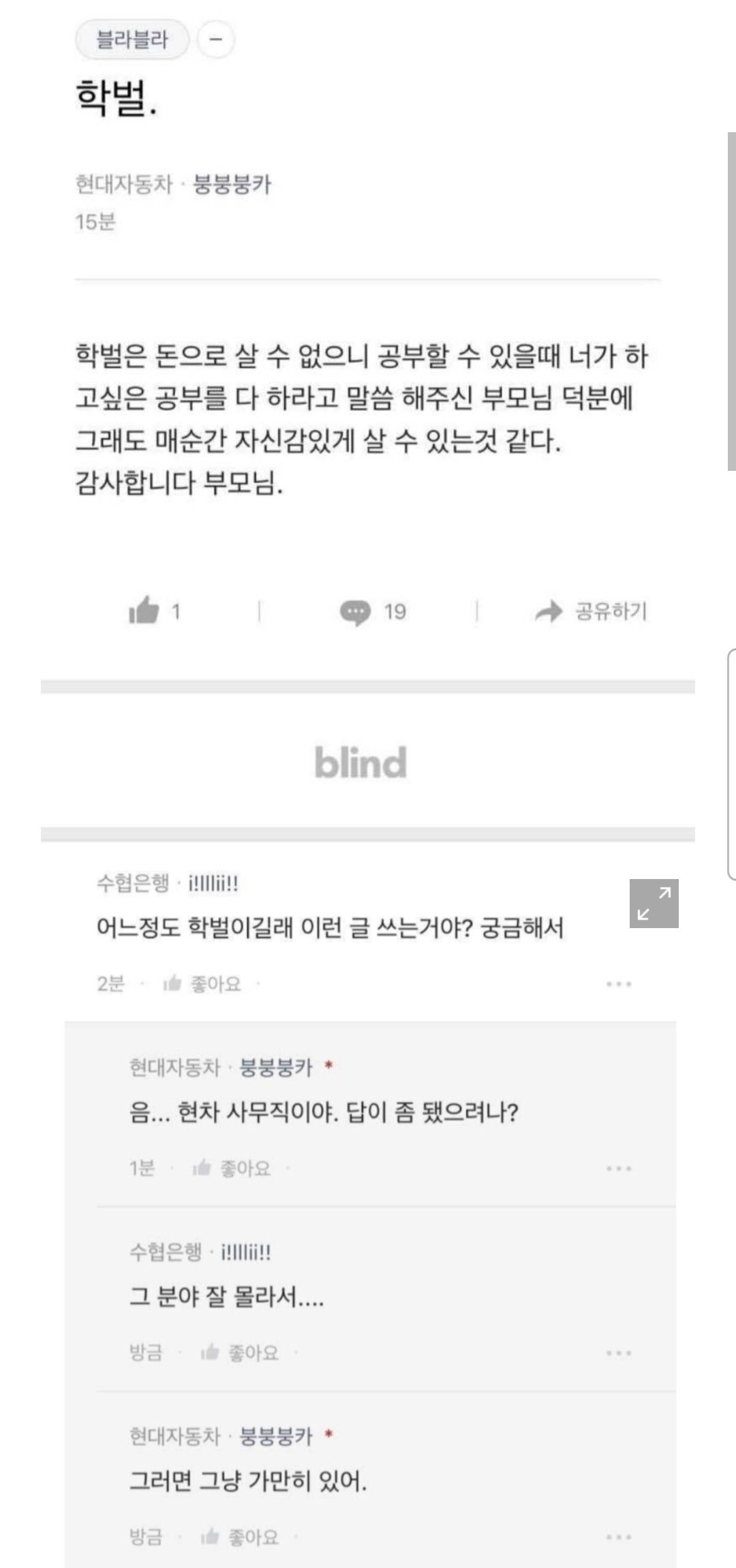Open more options for '어느정도 학벌이길래' comment
This screenshot has width=736, height=1568.
pyautogui.click(x=618, y=984)
